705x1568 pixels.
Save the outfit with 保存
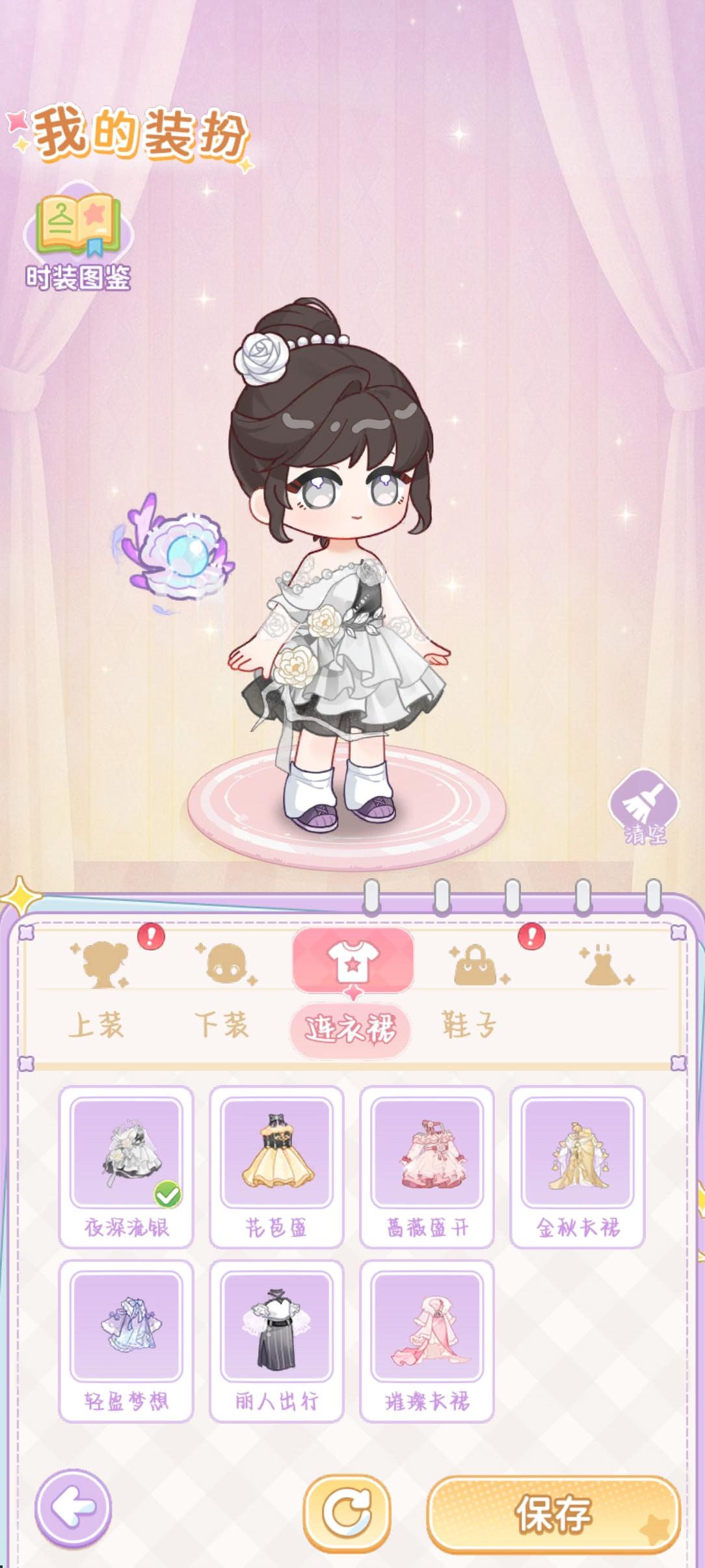pos(553,1514)
